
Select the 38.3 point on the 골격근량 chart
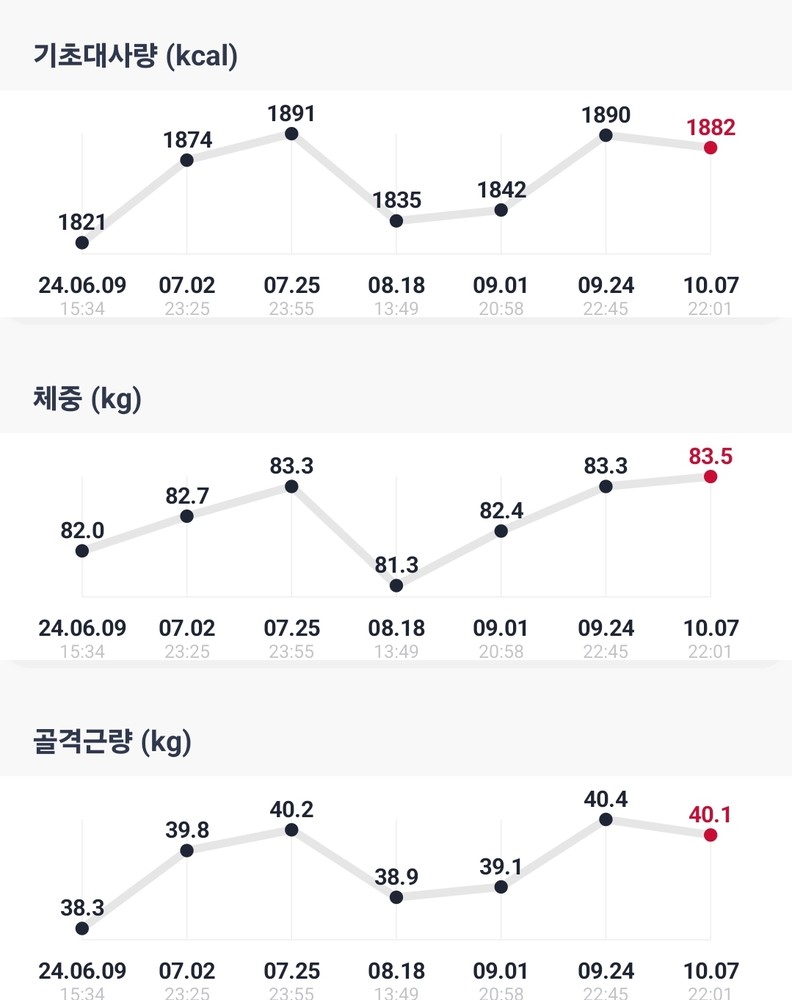coord(82,928)
